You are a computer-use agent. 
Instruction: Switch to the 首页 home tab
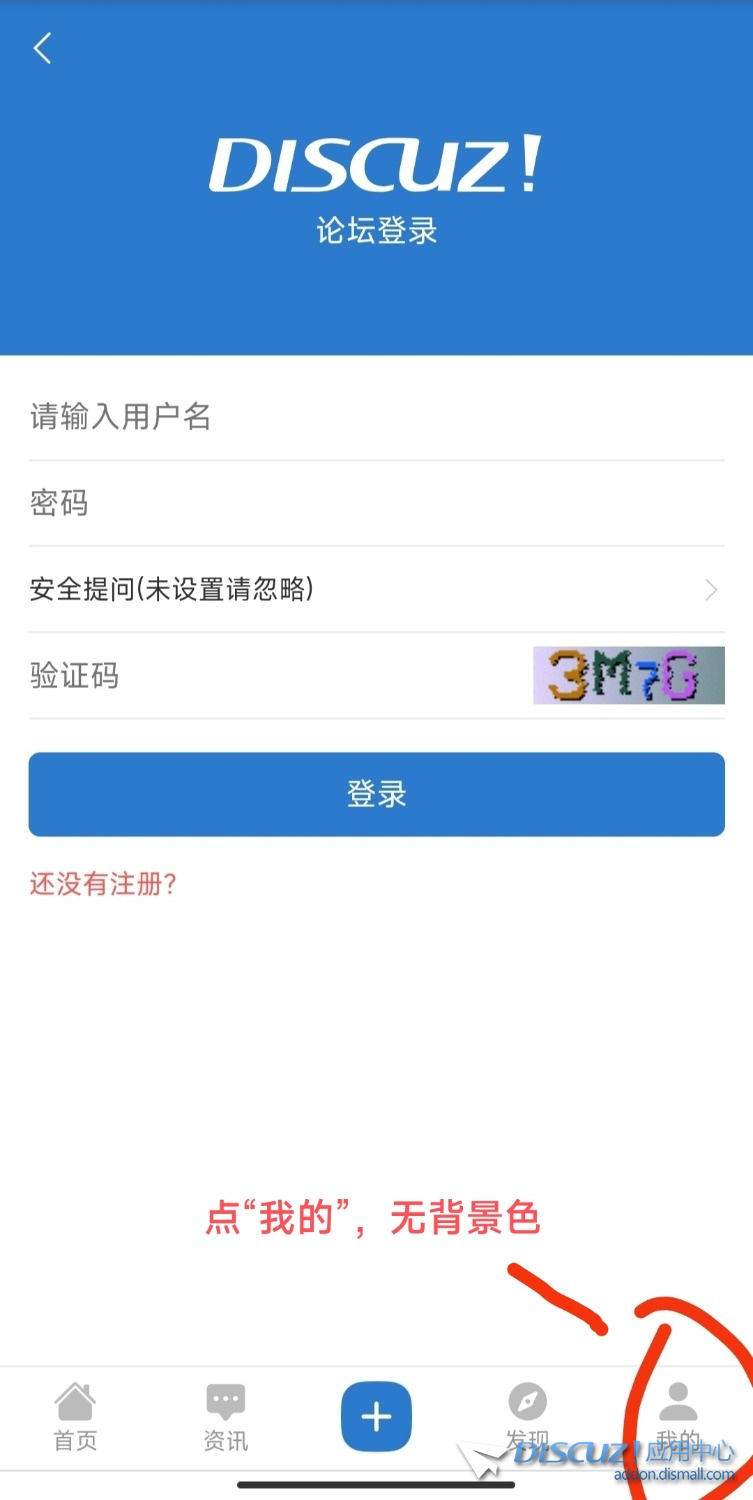75,1417
